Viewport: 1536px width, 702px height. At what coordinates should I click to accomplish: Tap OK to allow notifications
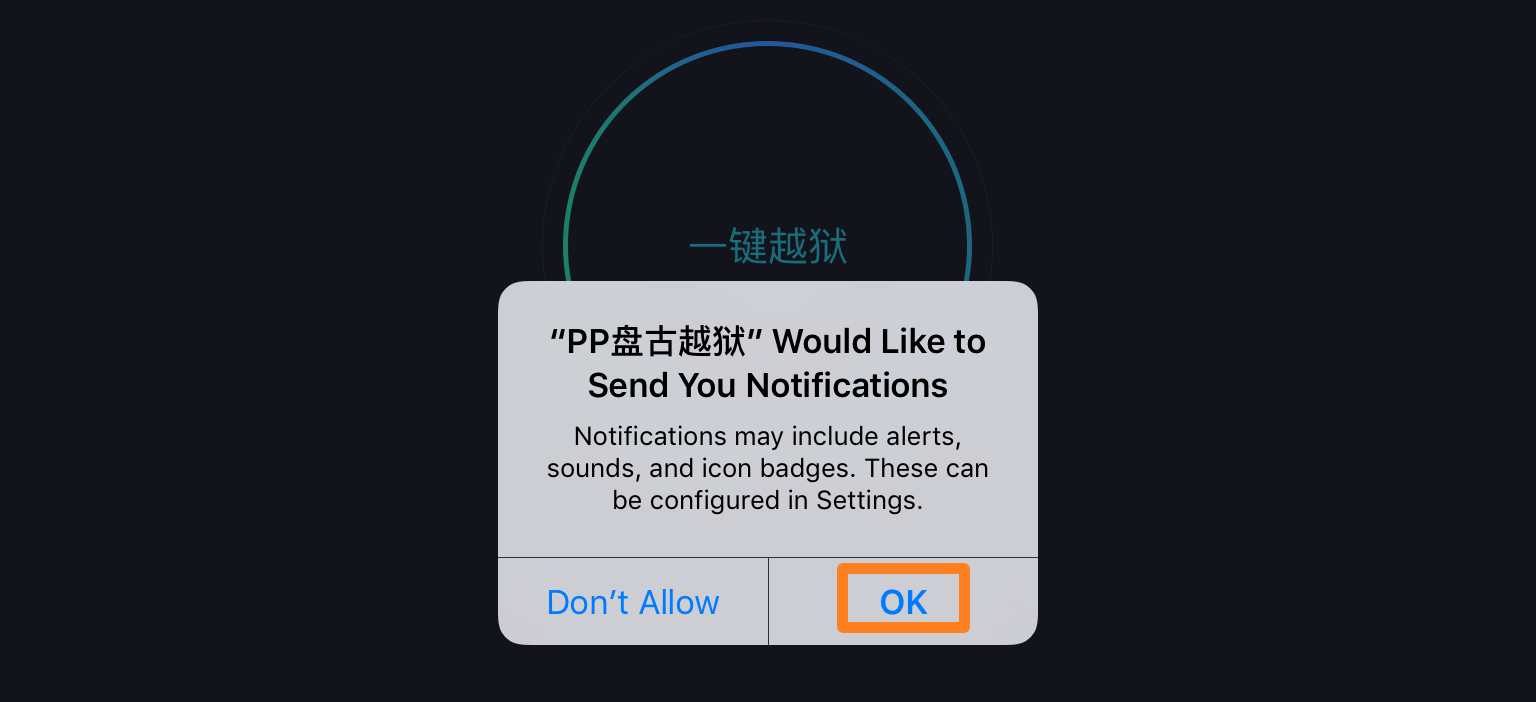tap(903, 601)
